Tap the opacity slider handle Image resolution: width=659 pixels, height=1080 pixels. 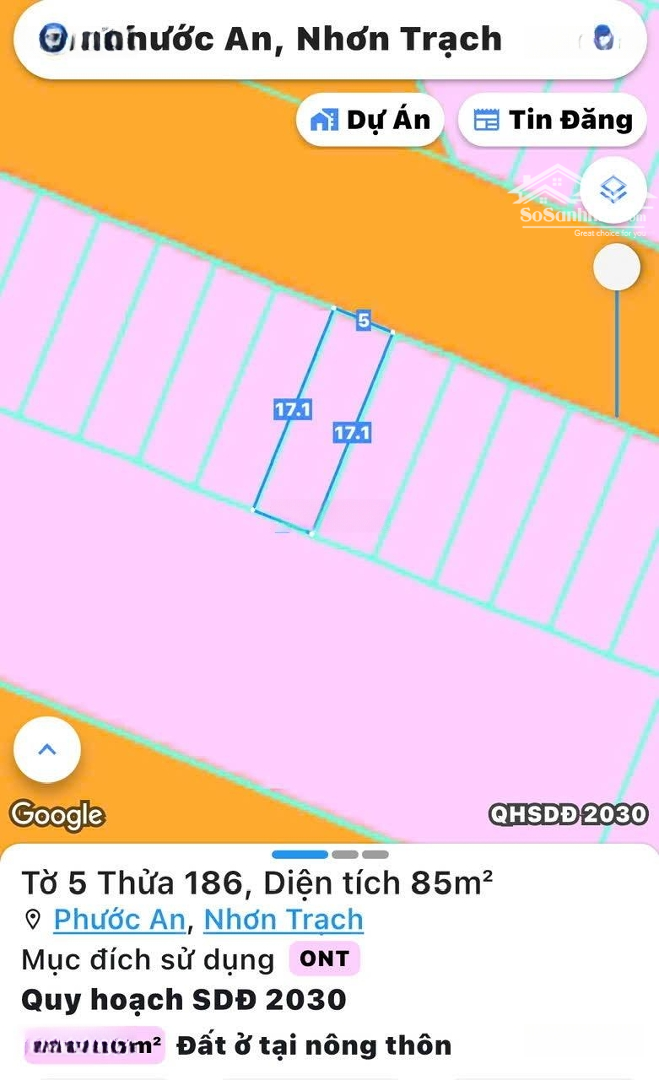coord(616,268)
